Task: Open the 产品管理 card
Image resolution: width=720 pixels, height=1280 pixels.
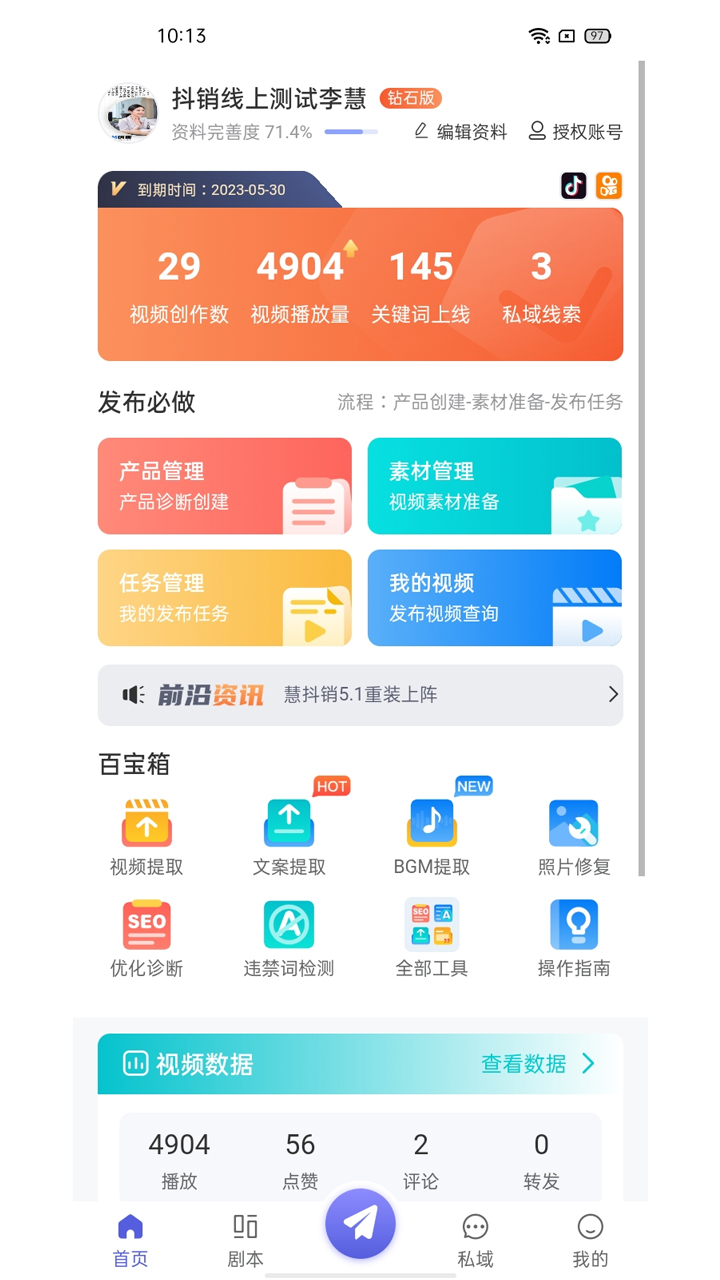Action: point(225,486)
